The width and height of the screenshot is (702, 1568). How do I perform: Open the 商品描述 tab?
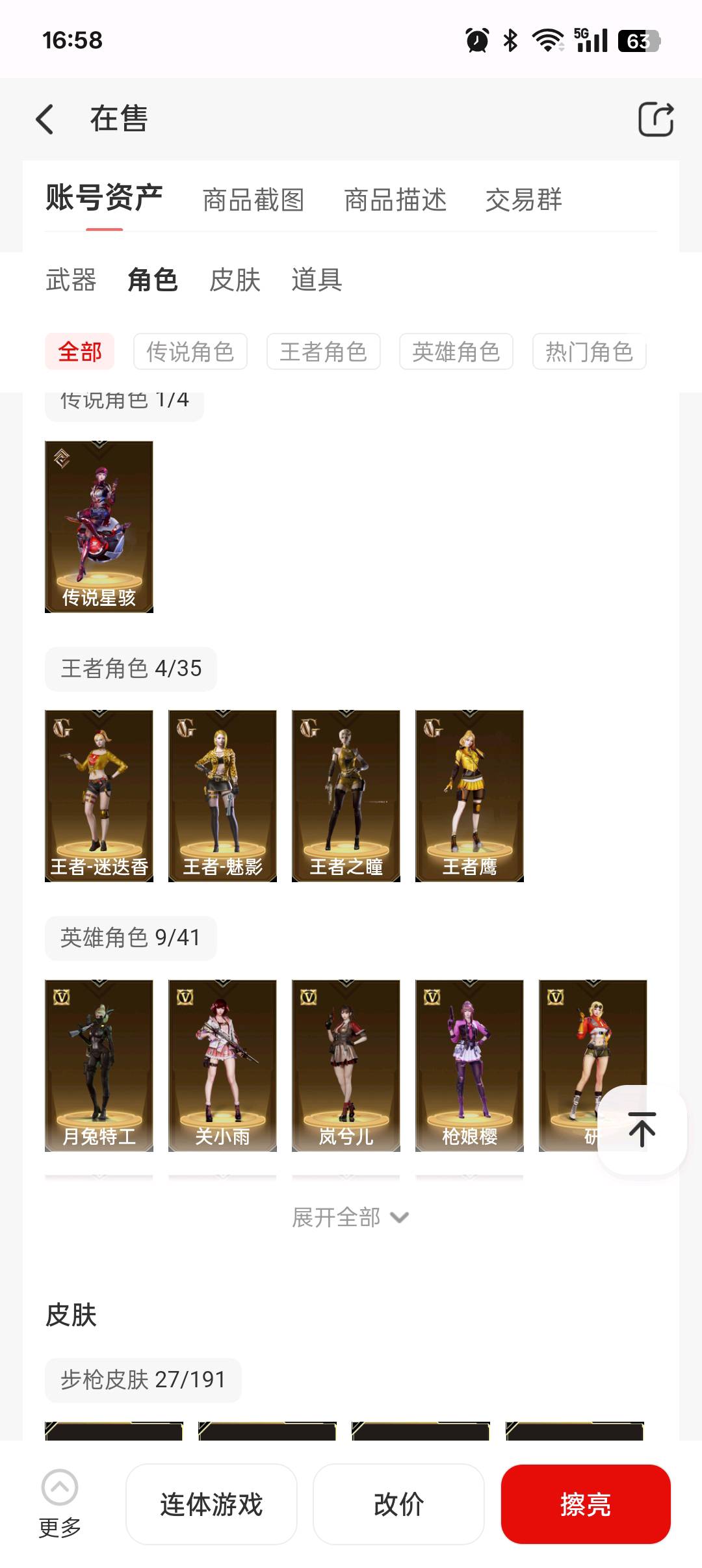pos(395,200)
